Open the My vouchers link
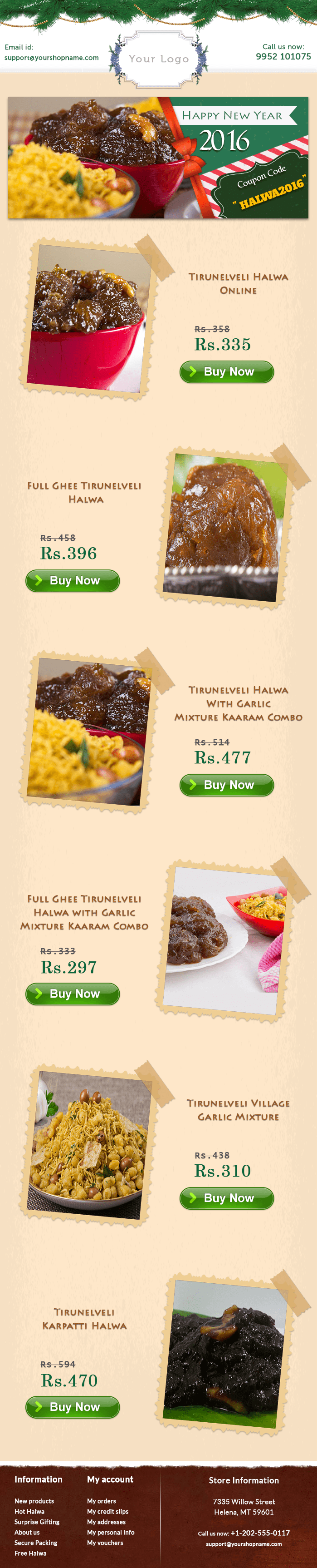317x1568 pixels. 105,1543
